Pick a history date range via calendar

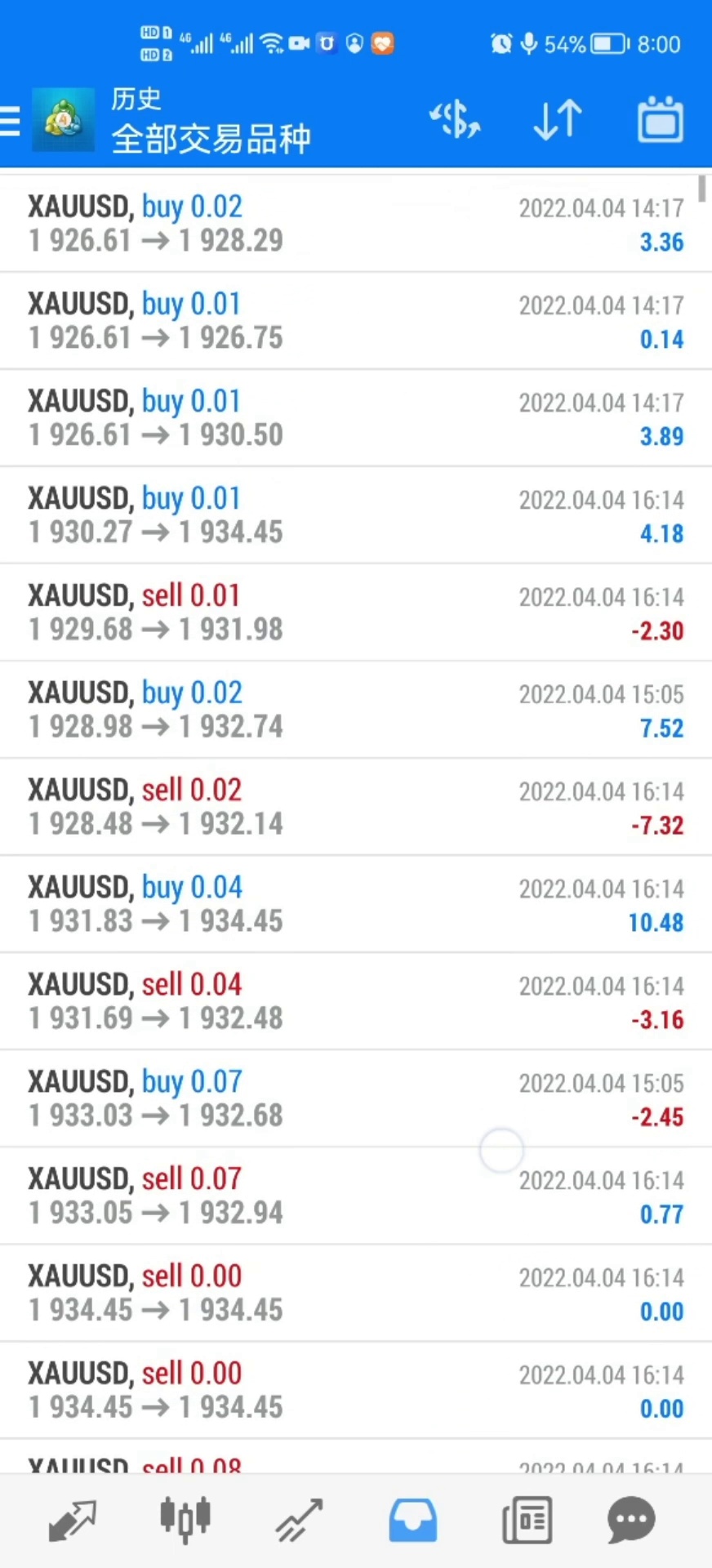660,121
